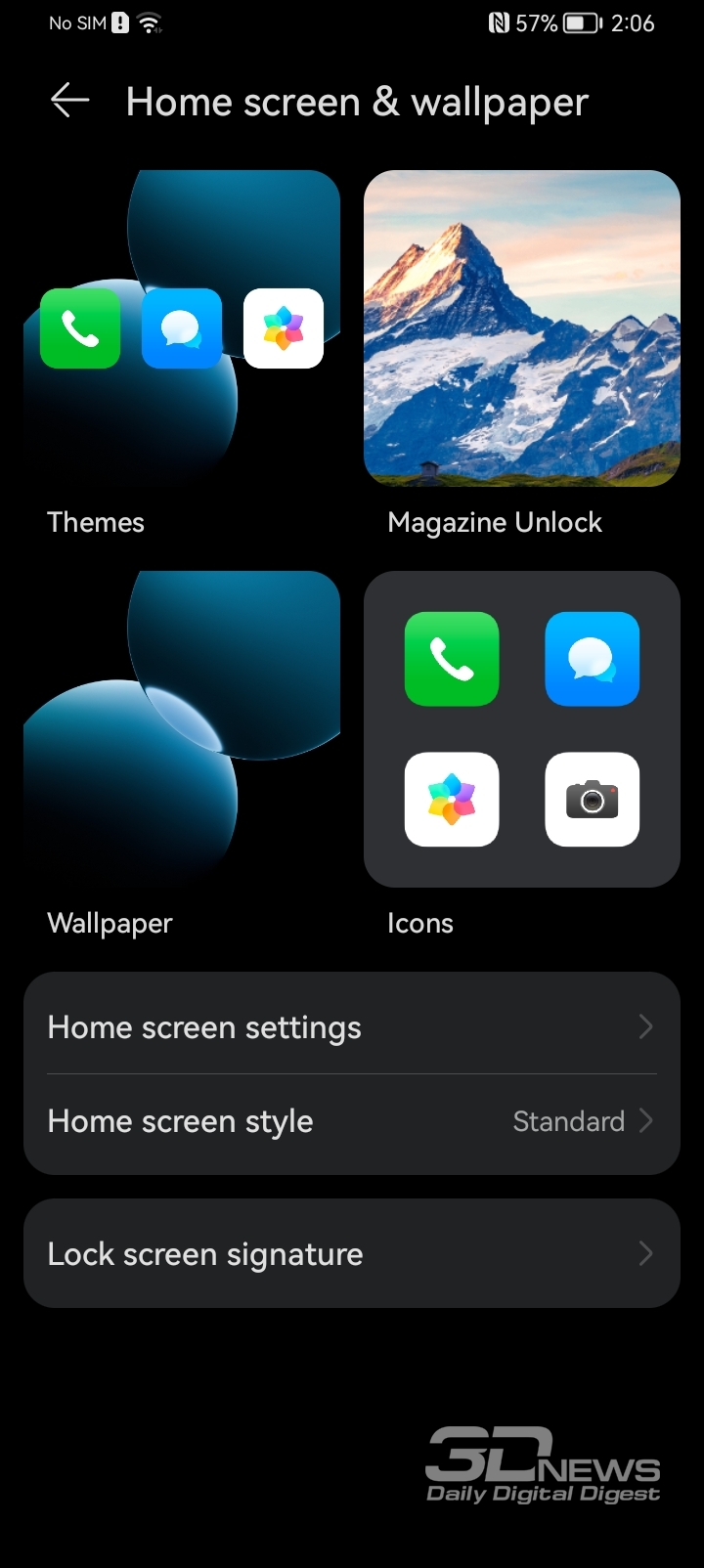Open Home screen settings
Image resolution: width=704 pixels, height=1568 pixels.
click(x=352, y=1027)
